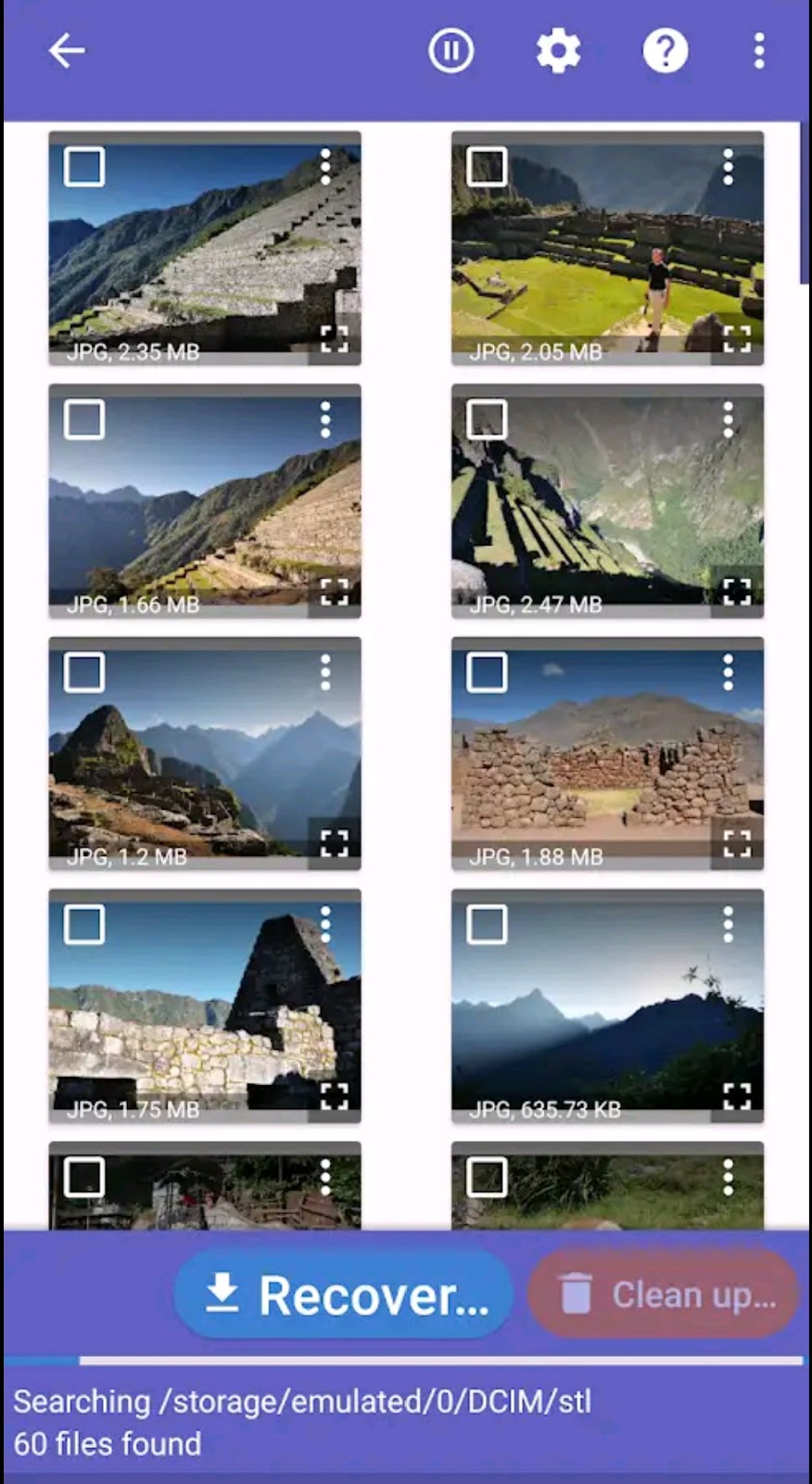Select the checkbox on the 2.35 MB photo
The height and width of the screenshot is (1484, 812).
pyautogui.click(x=84, y=168)
